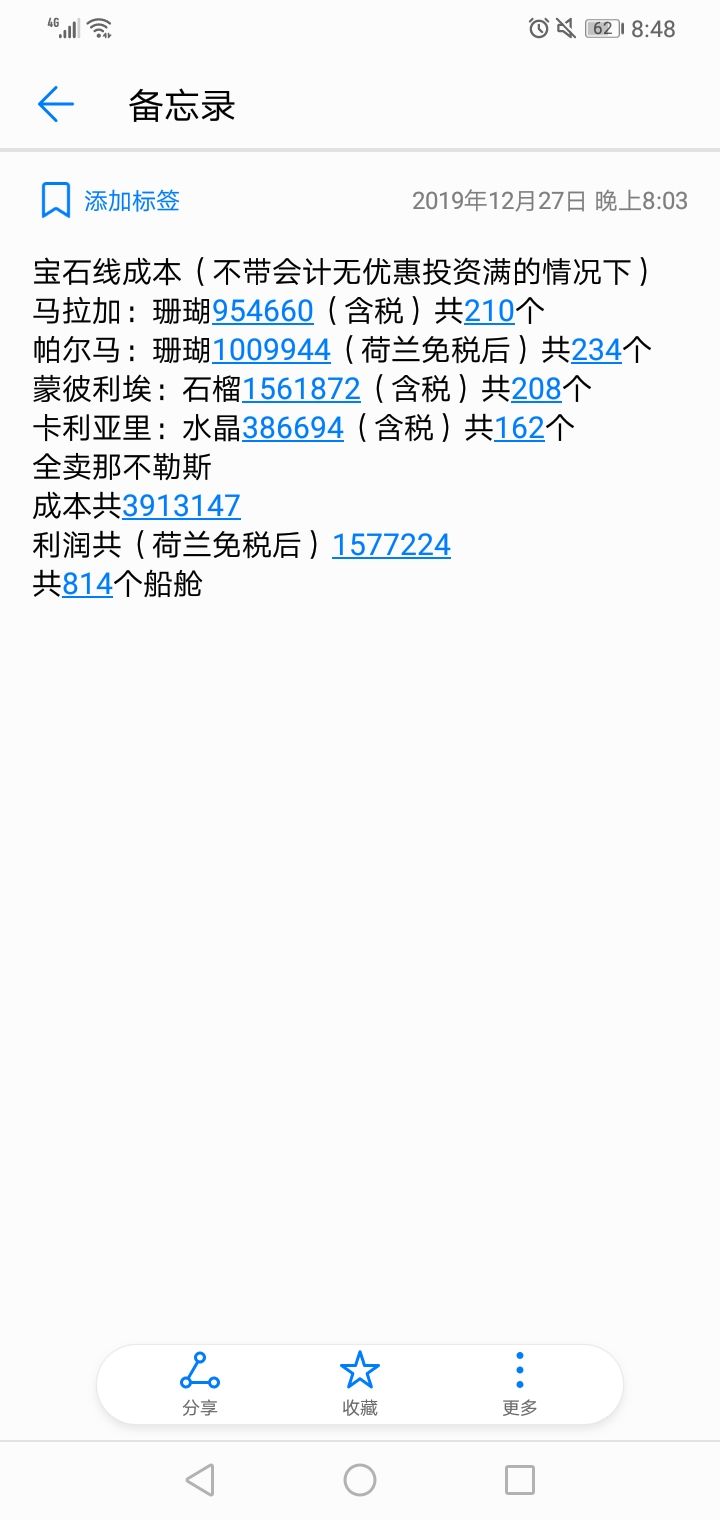
Task: Go to the system home screen
Action: [x=360, y=1480]
